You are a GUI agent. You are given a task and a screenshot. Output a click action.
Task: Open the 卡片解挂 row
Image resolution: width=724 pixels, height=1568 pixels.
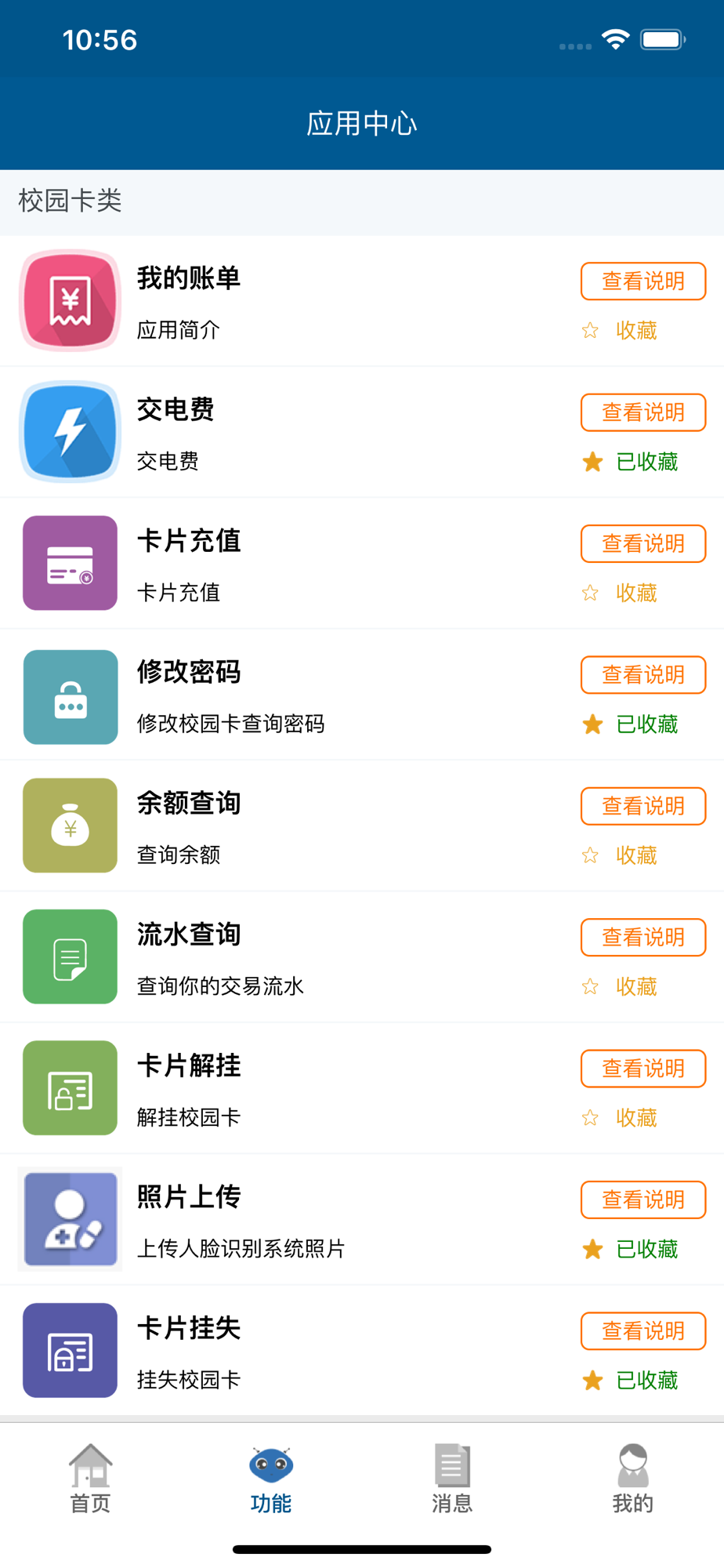pos(362,1088)
